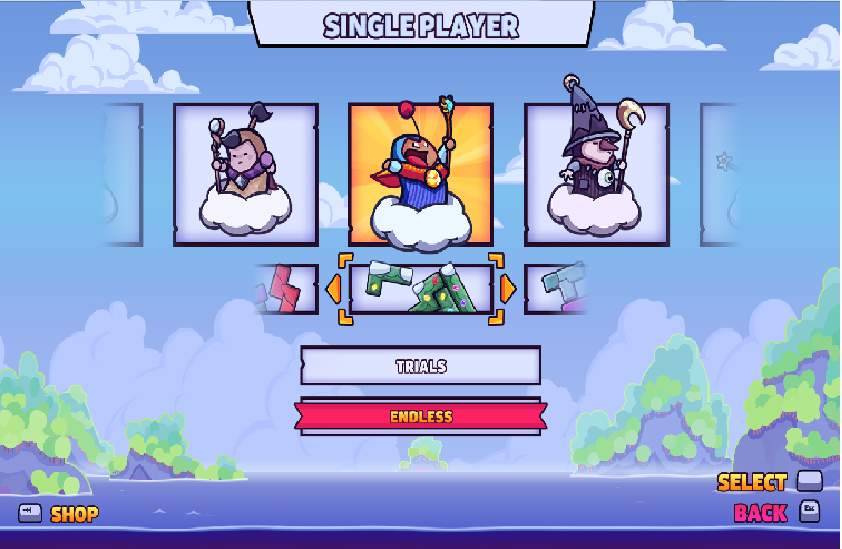The height and width of the screenshot is (549, 842).
Task: Choose the wizard with purple cape
Action: 246,174
